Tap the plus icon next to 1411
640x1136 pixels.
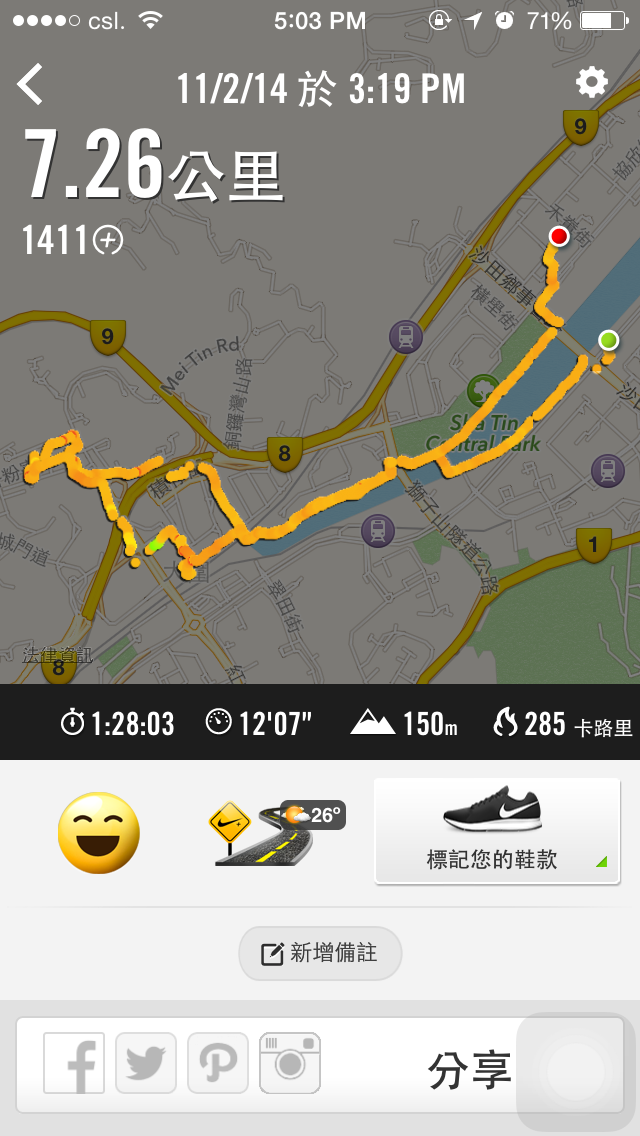point(108,240)
